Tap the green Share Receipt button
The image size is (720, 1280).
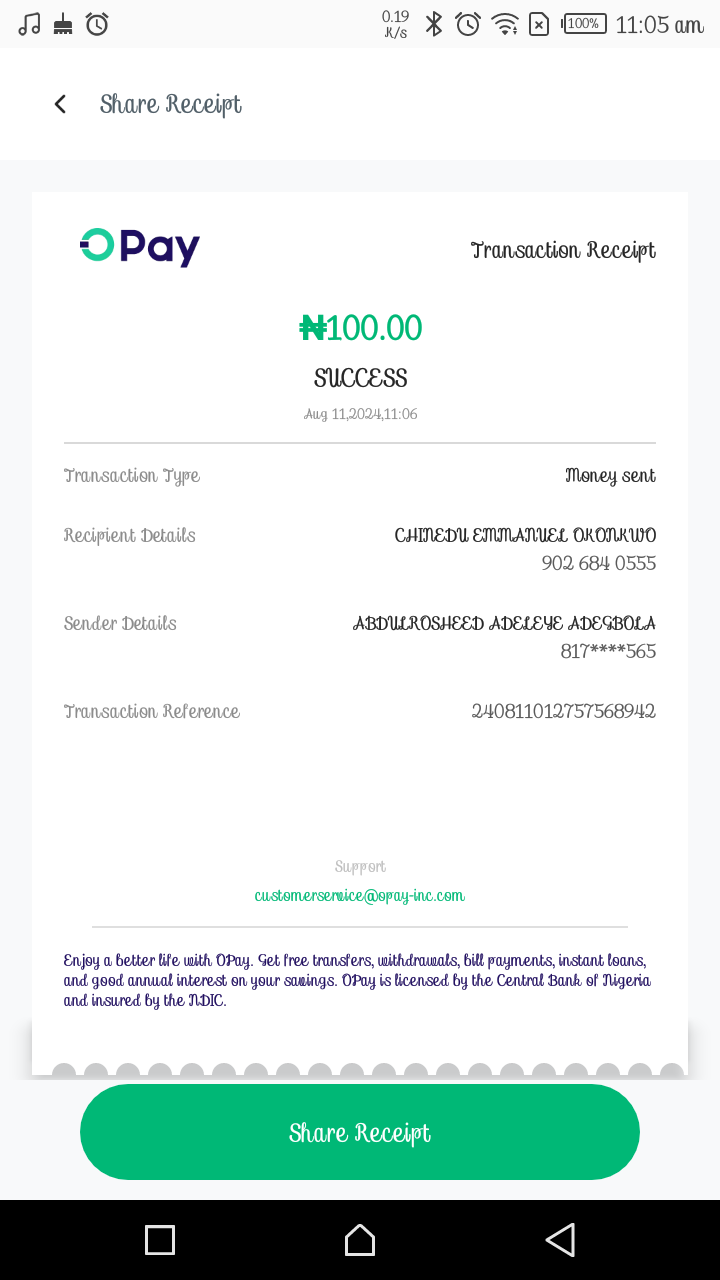[x=360, y=1132]
